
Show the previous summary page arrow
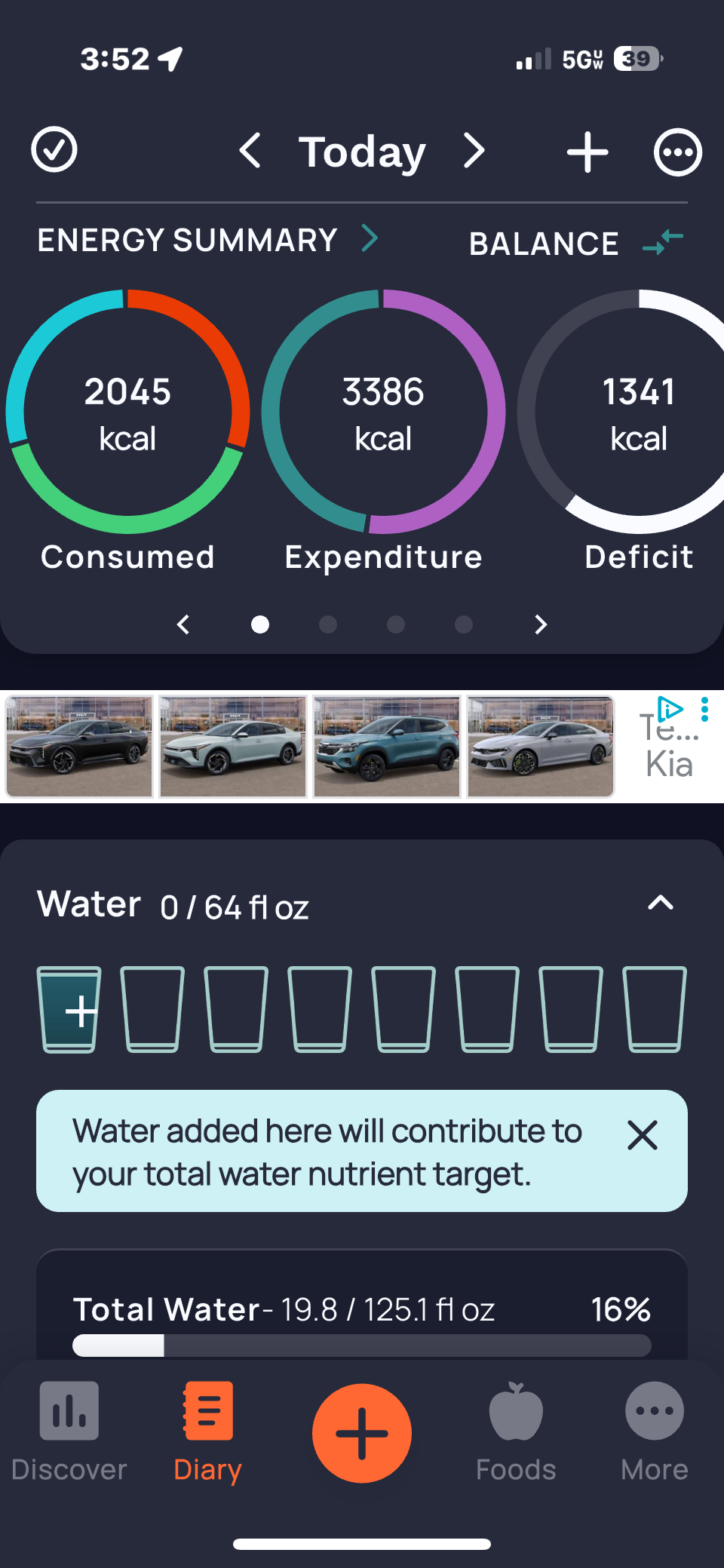(183, 624)
